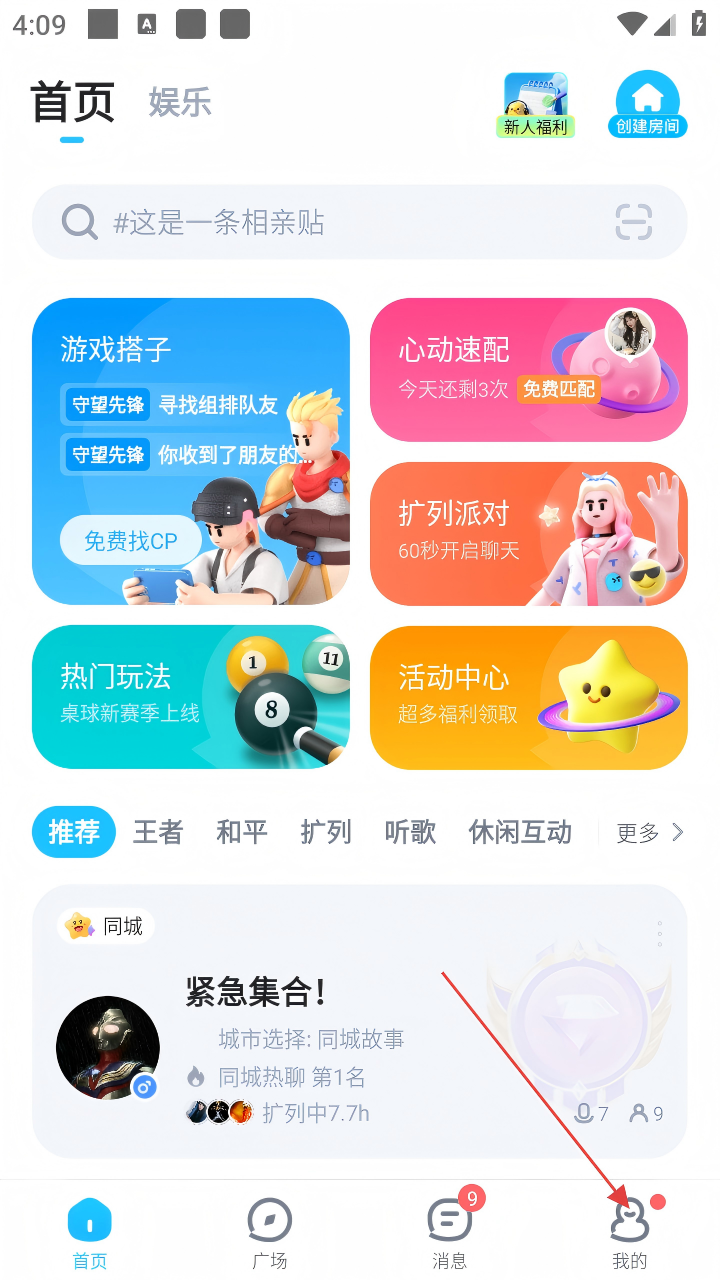720x1280 pixels.
Task: Tap the 免费找CP button
Action: 130,541
